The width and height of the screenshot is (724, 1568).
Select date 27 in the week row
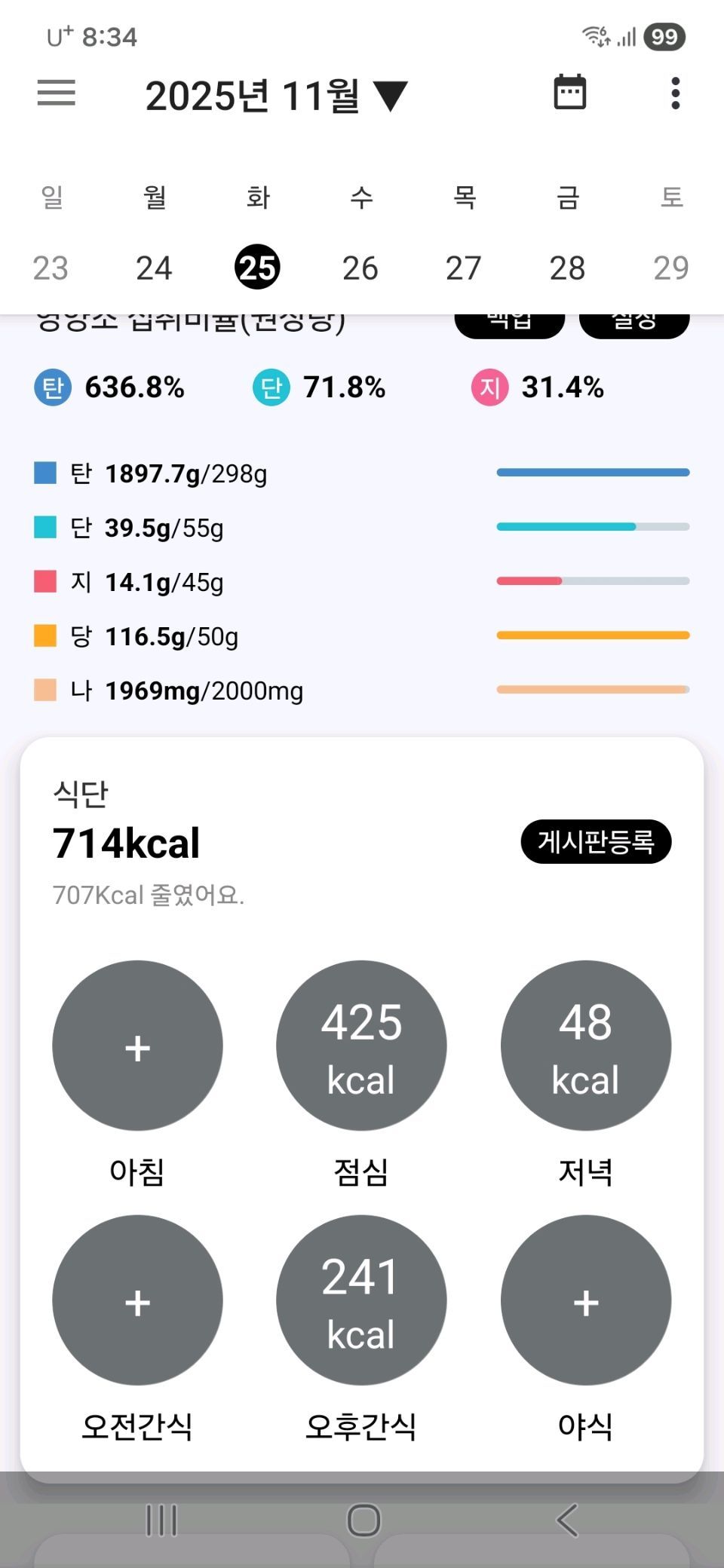(x=463, y=268)
